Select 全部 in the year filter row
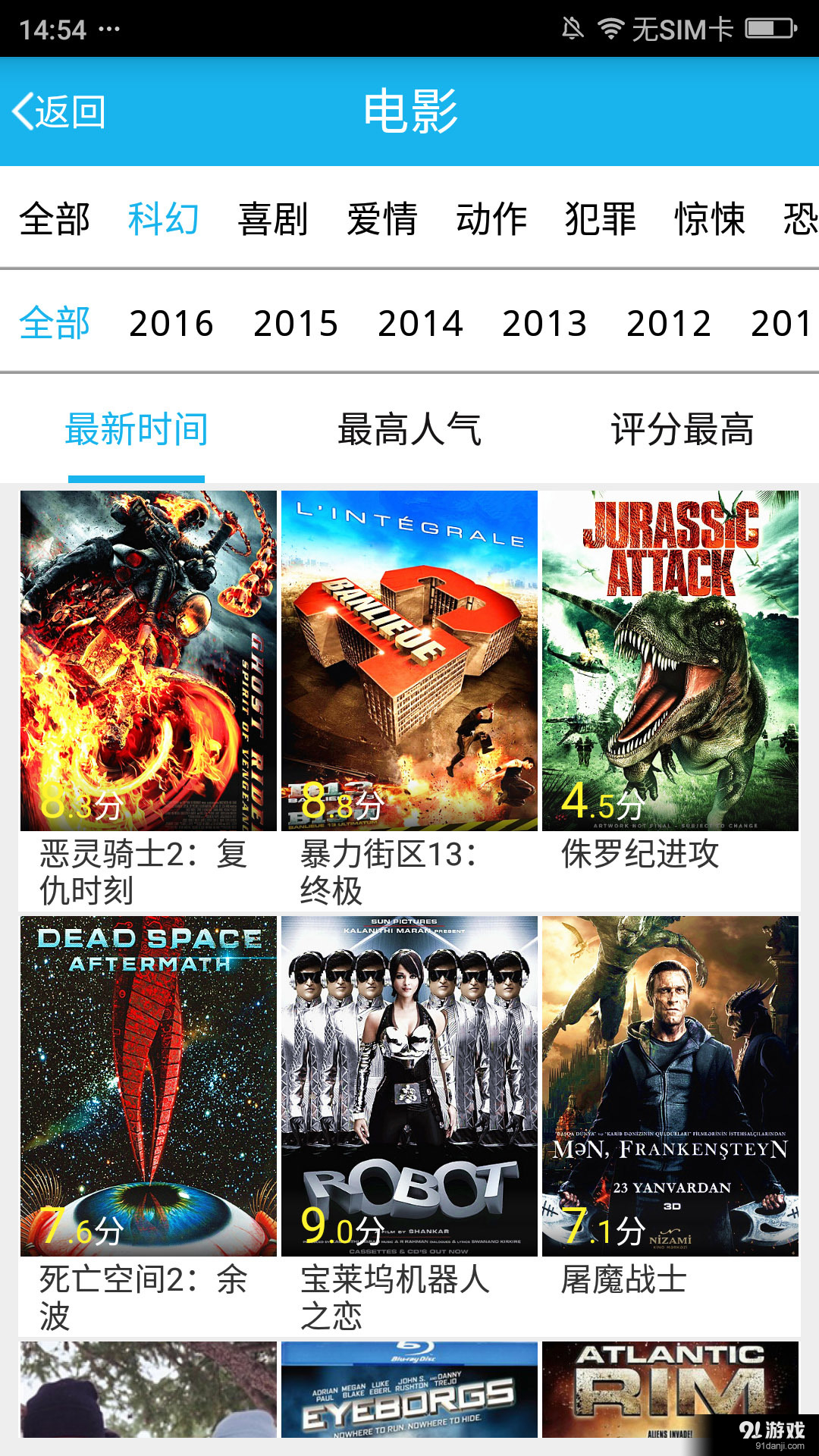The height and width of the screenshot is (1456, 819). 55,324
